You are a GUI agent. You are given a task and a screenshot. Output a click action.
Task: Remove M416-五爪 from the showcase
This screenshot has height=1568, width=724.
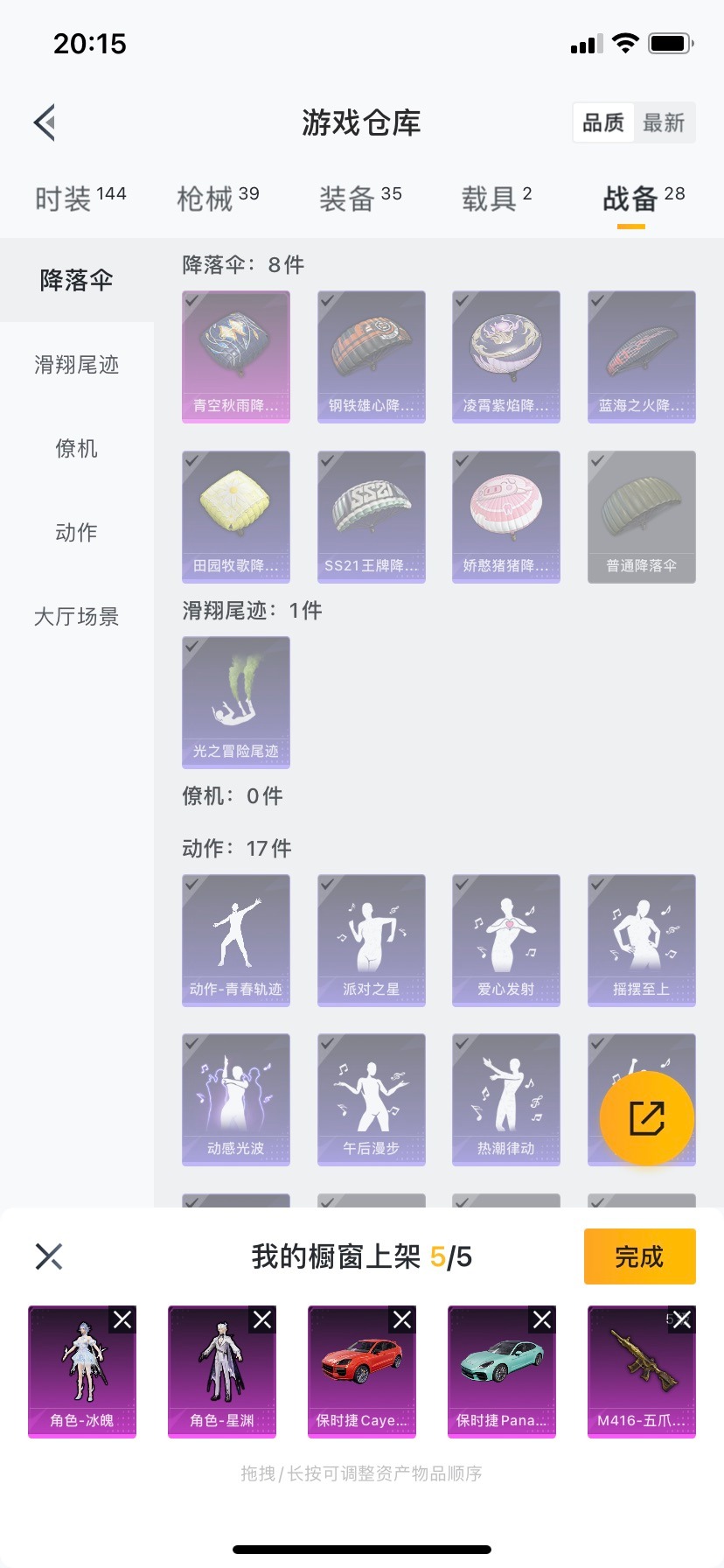click(682, 1319)
